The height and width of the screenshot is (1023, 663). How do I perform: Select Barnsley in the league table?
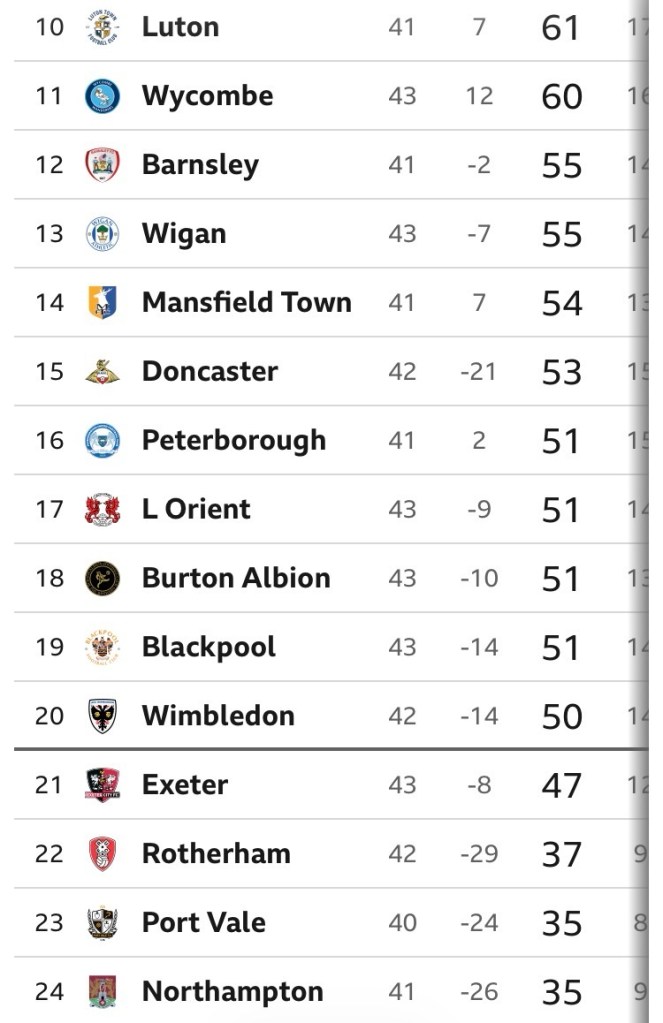point(200,165)
